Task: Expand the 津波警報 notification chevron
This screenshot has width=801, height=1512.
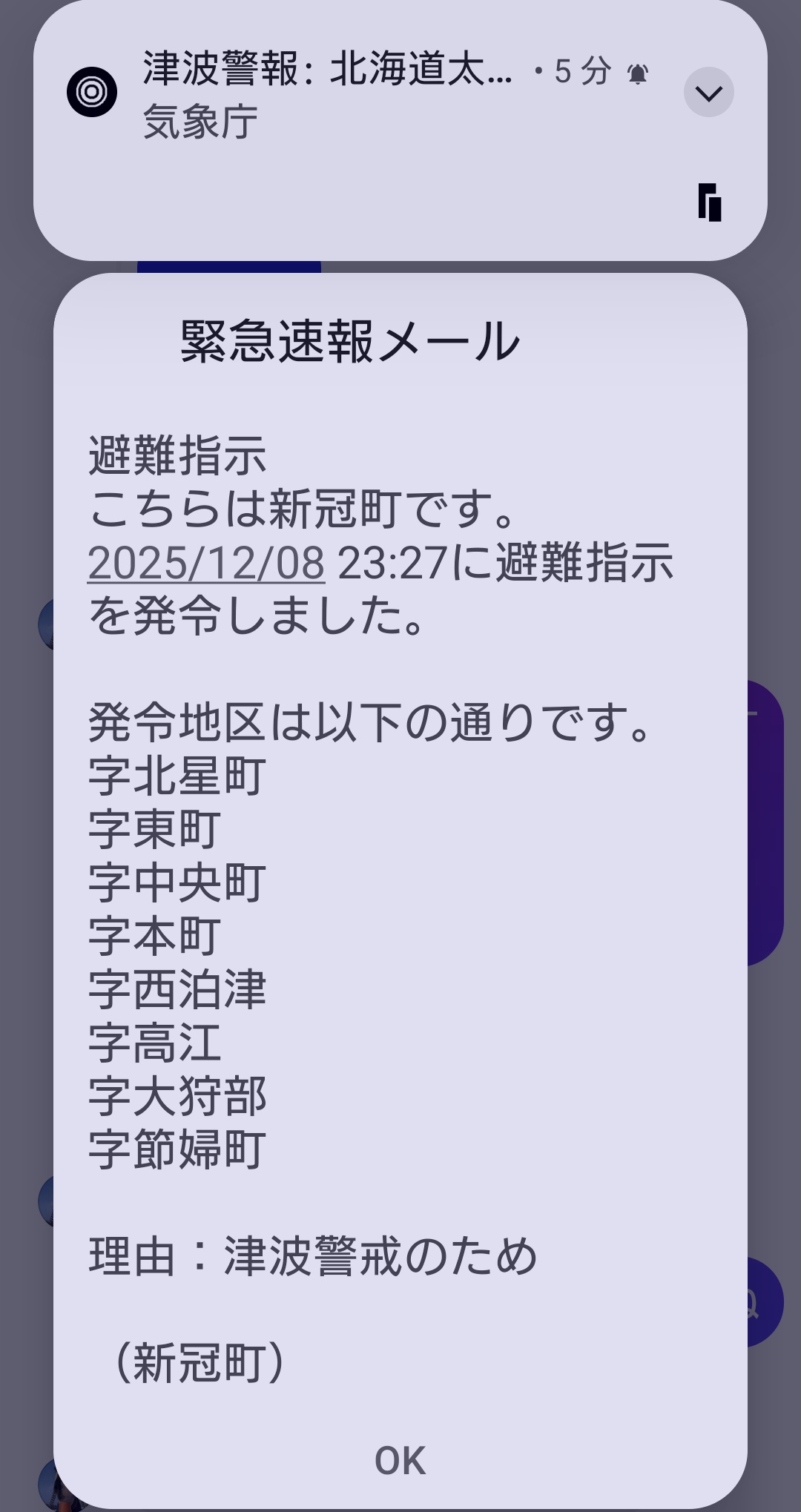Action: (708, 93)
